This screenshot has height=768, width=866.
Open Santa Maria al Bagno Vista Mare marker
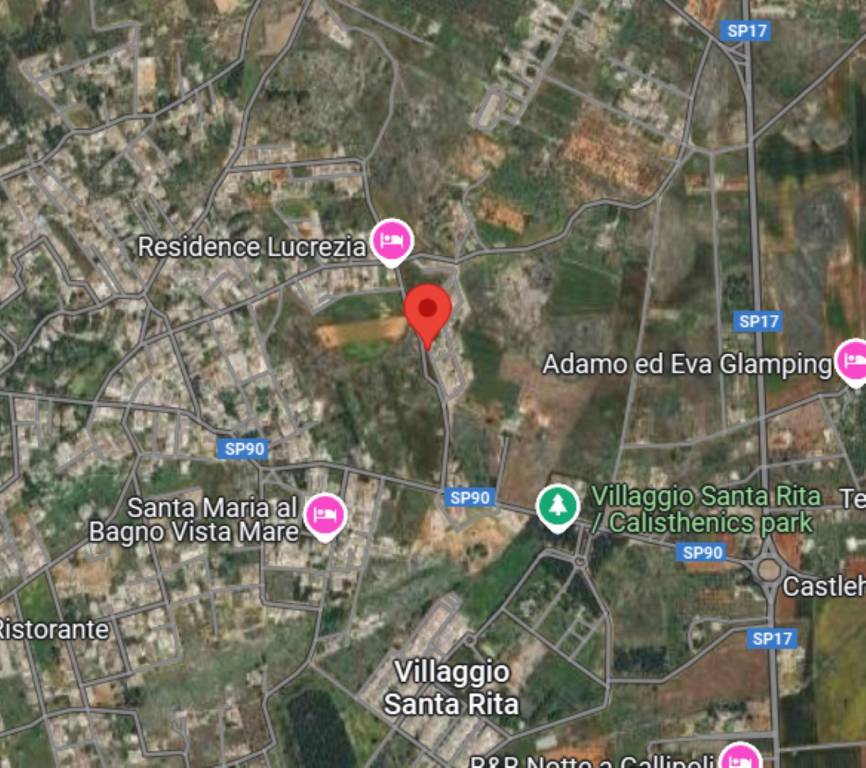coord(325,516)
